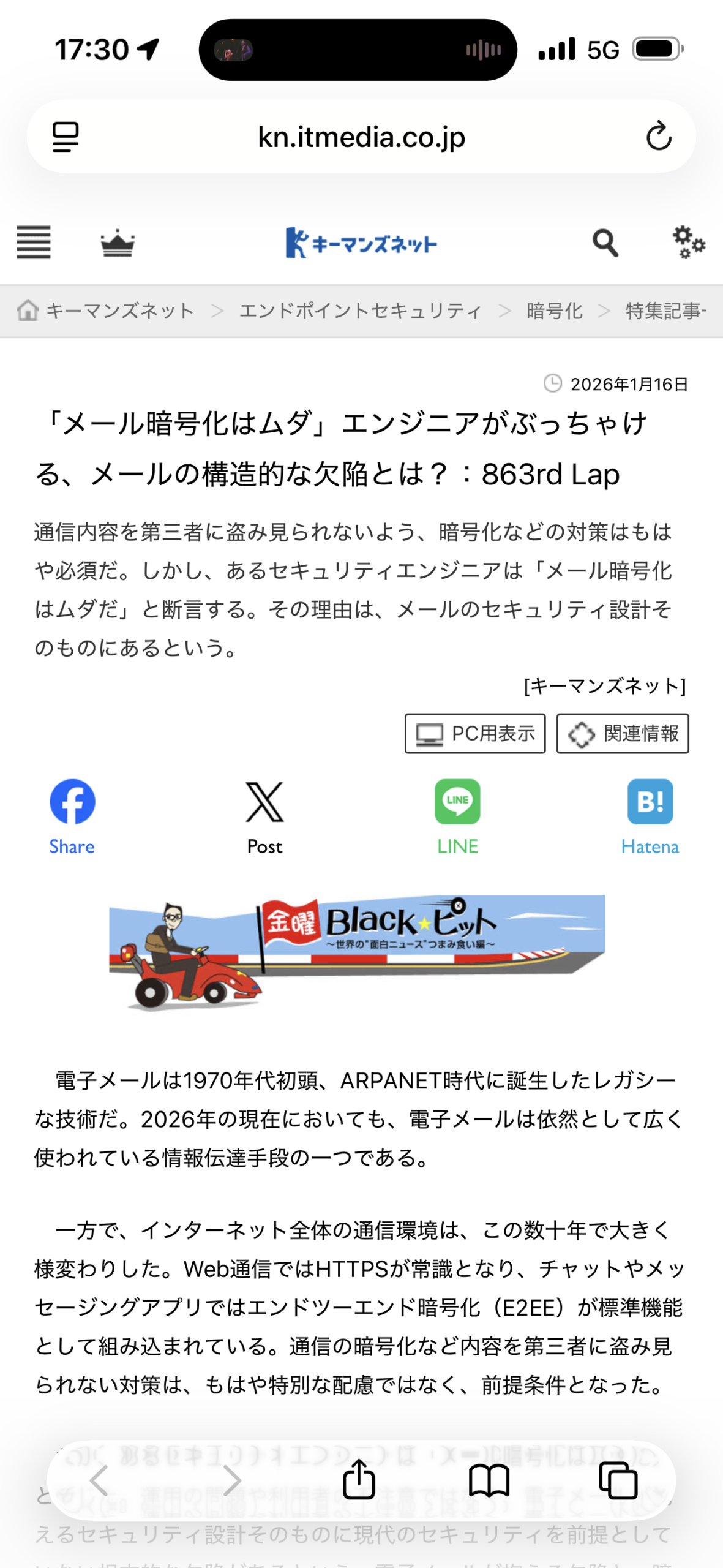Switch to PC用表示 view
The height and width of the screenshot is (1568, 723).
click(475, 734)
